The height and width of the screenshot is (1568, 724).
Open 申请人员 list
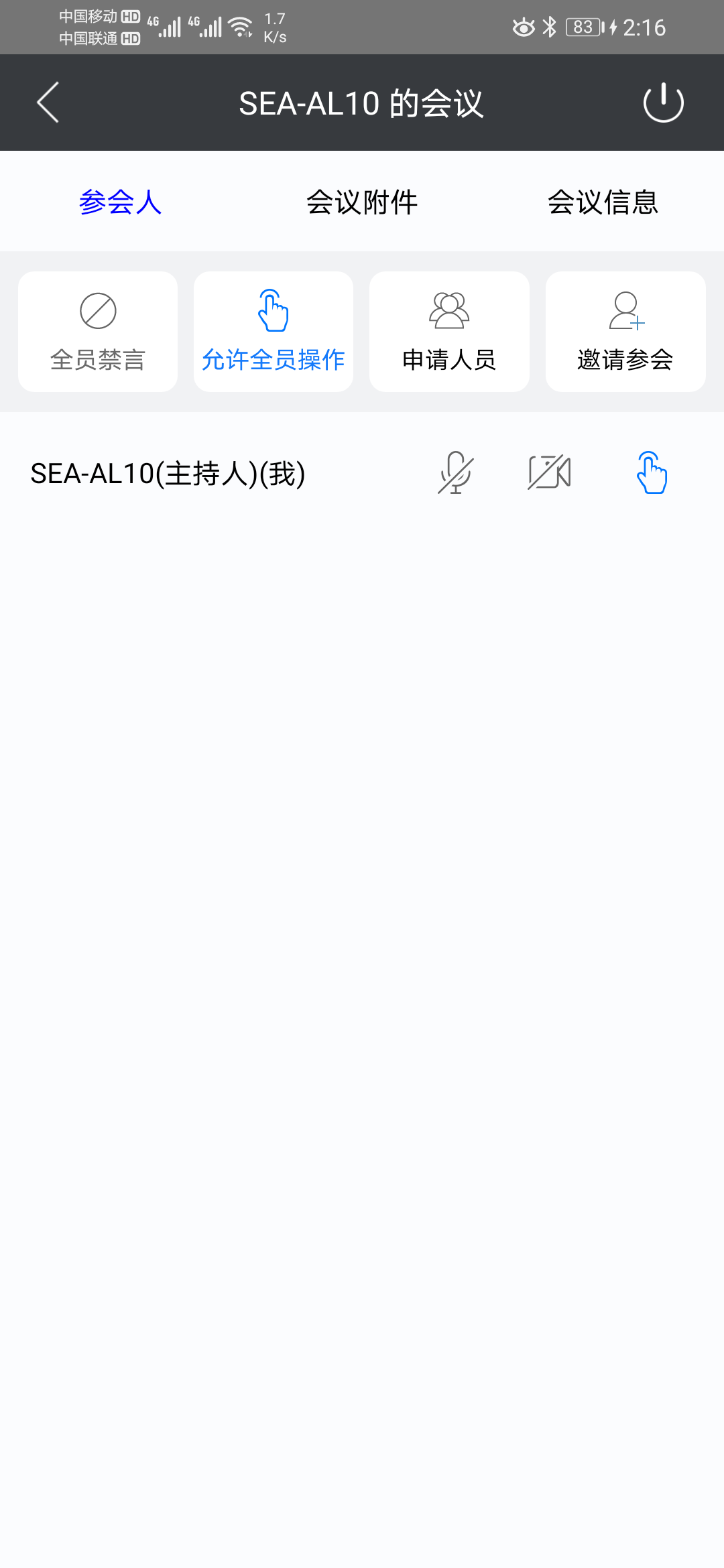pyautogui.click(x=449, y=332)
